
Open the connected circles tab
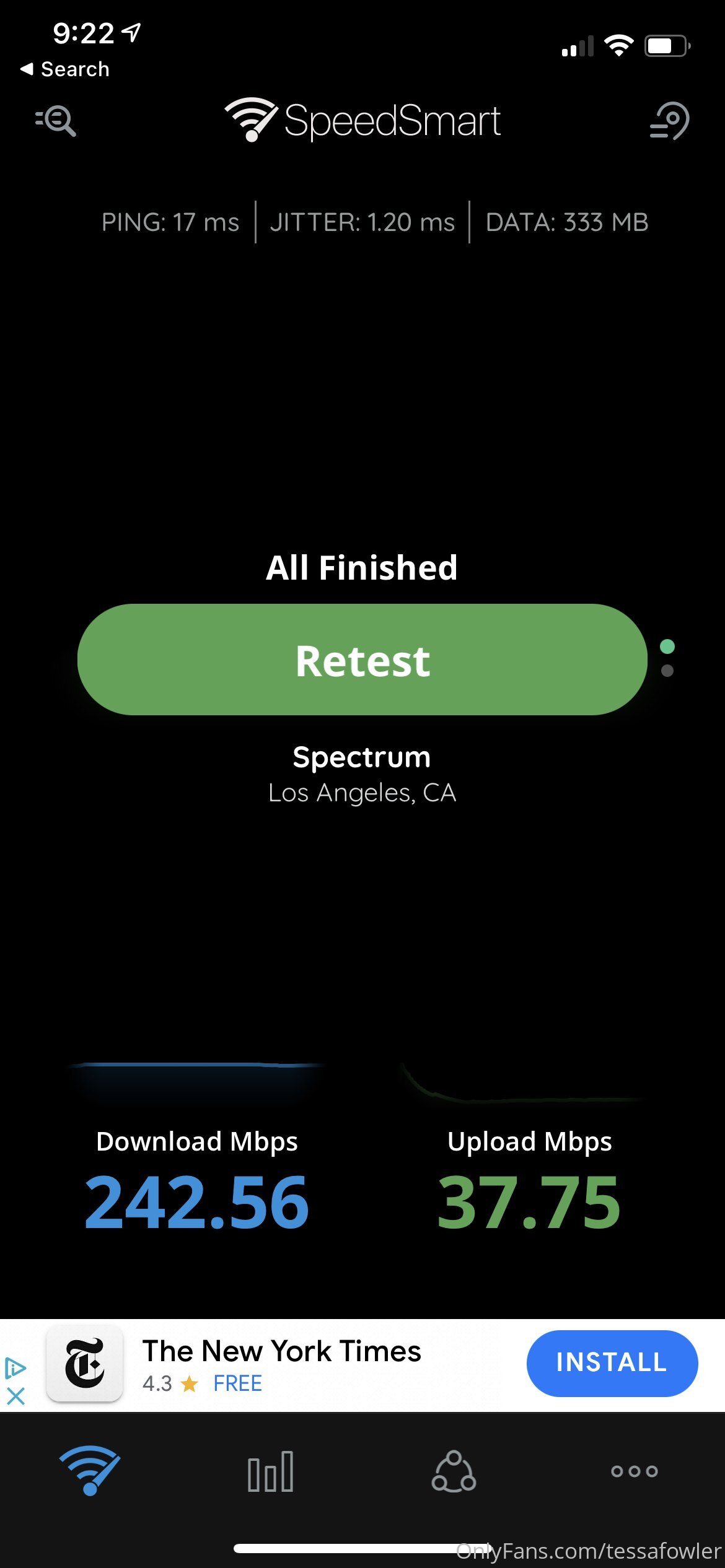[454, 1471]
